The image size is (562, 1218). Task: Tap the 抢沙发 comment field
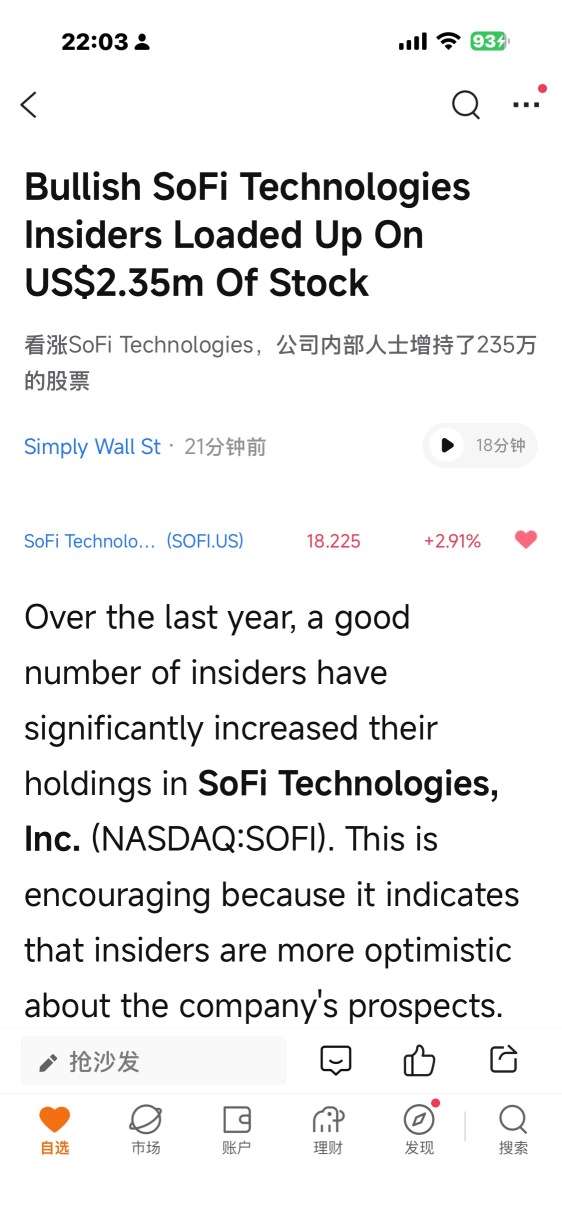tap(153, 1061)
